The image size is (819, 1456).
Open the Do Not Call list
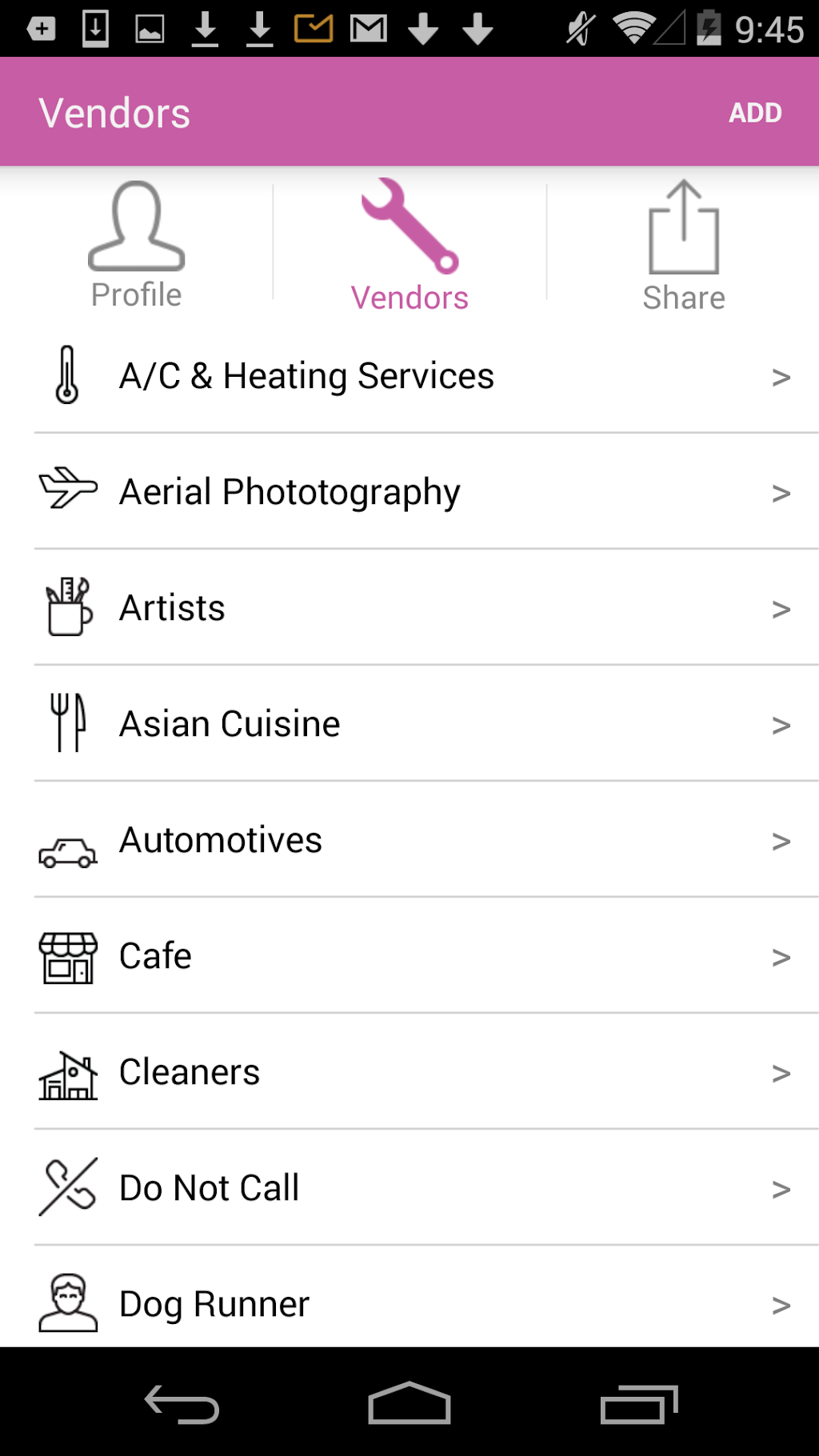[416, 1188]
